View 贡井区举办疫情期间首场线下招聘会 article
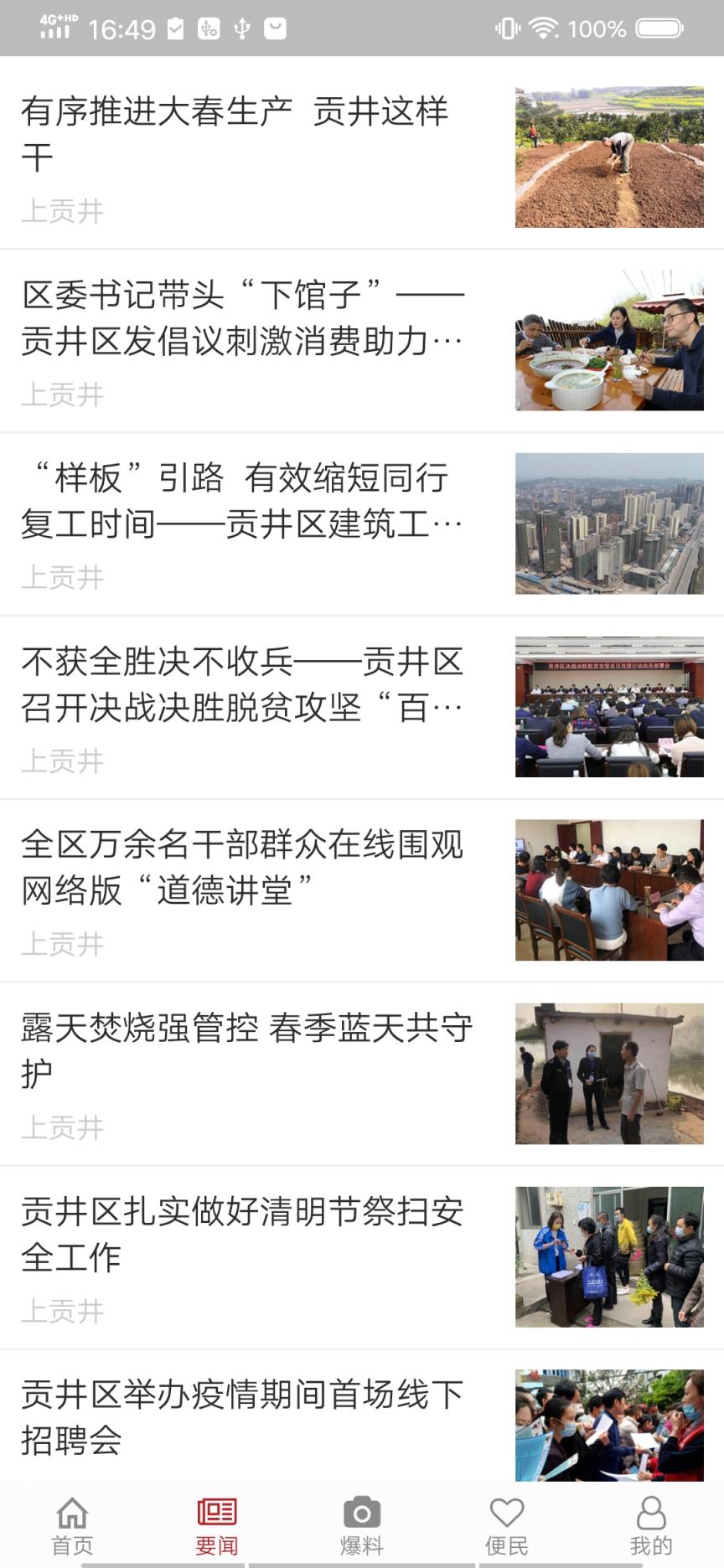Image resolution: width=724 pixels, height=1568 pixels. [x=243, y=1417]
